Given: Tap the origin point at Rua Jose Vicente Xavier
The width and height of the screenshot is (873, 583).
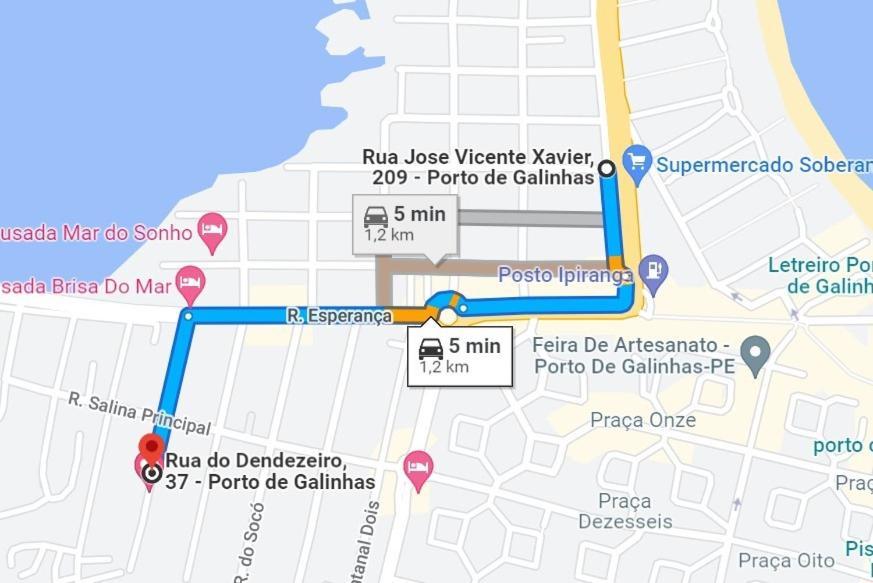Looking at the screenshot, I should [607, 169].
